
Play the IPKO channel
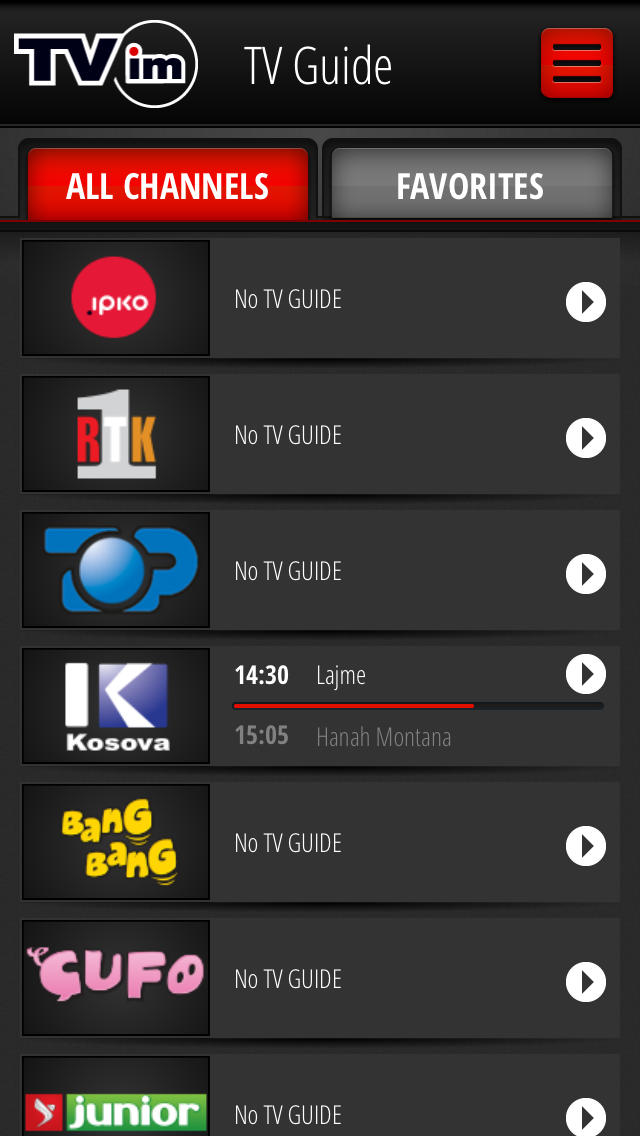point(586,301)
